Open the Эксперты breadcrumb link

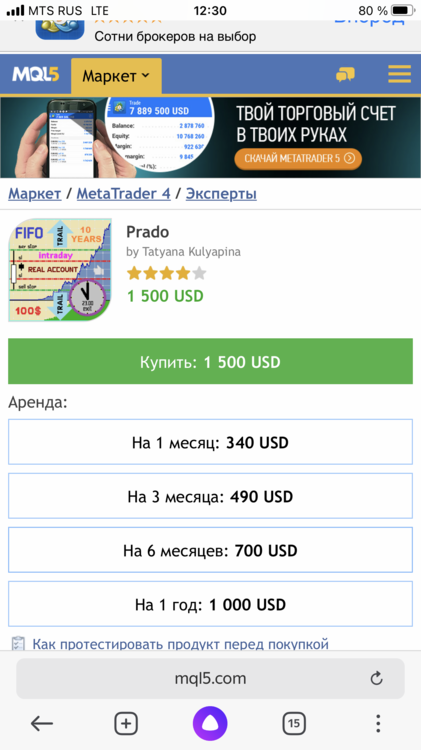221,194
